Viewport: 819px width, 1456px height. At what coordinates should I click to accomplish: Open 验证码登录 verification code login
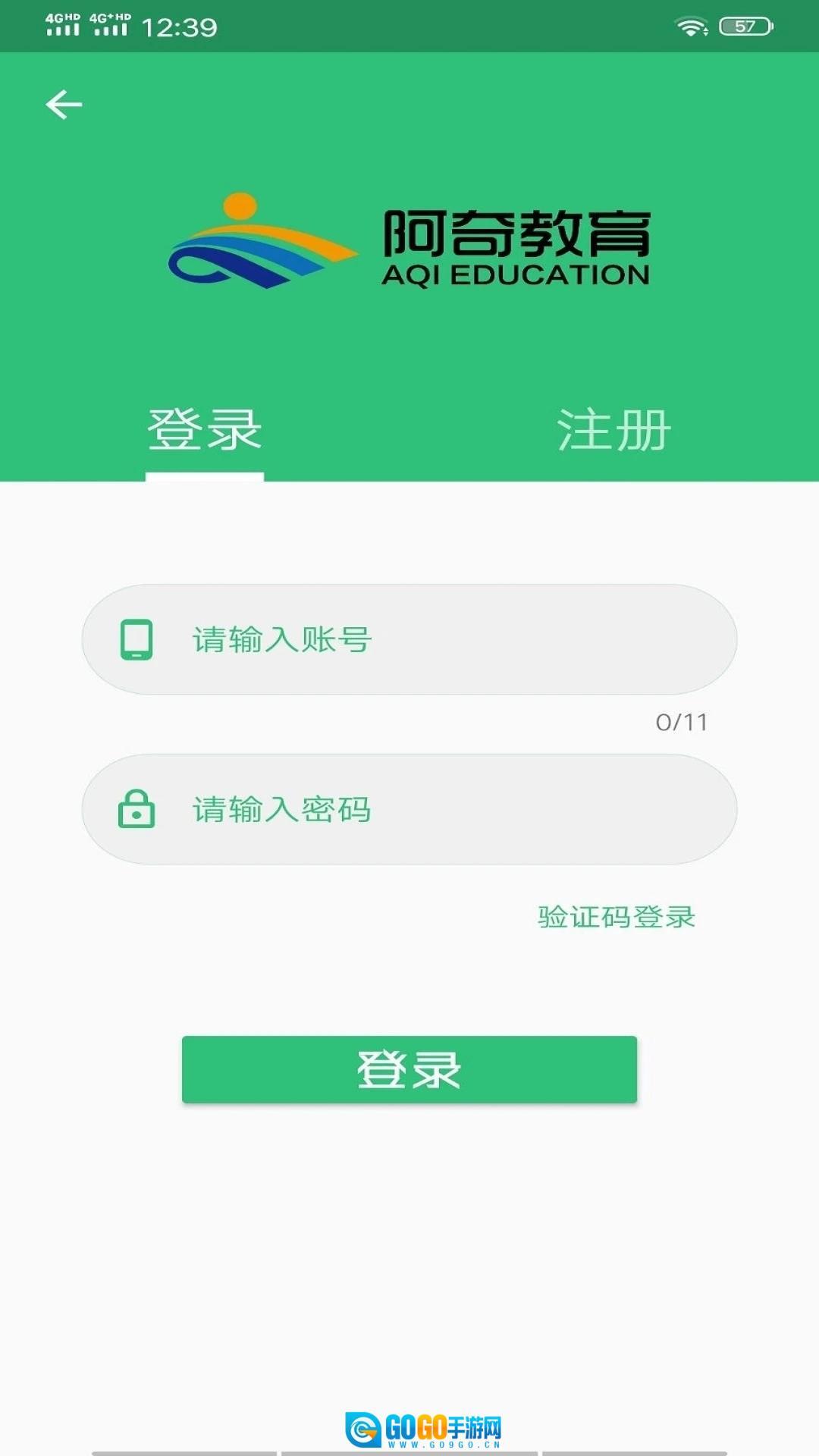[x=616, y=917]
